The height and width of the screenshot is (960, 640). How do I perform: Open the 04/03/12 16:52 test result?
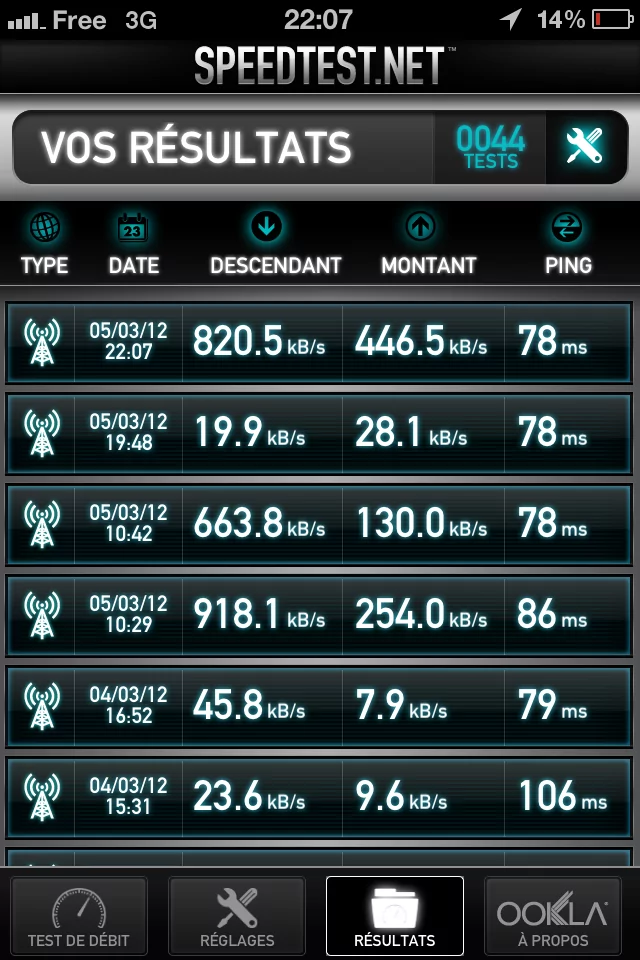[320, 706]
